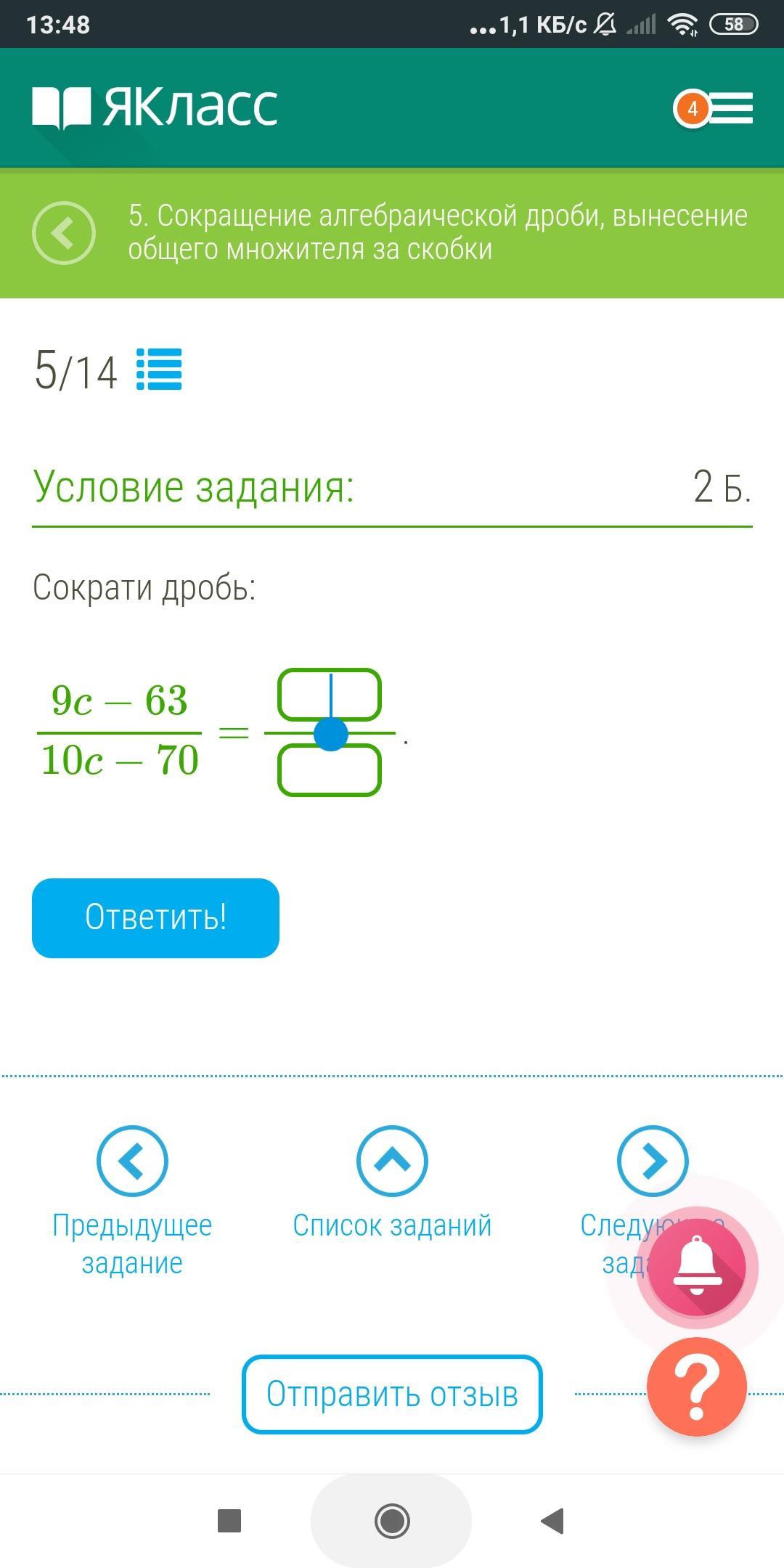
Task: Go to the next task arrow
Action: tap(652, 1161)
